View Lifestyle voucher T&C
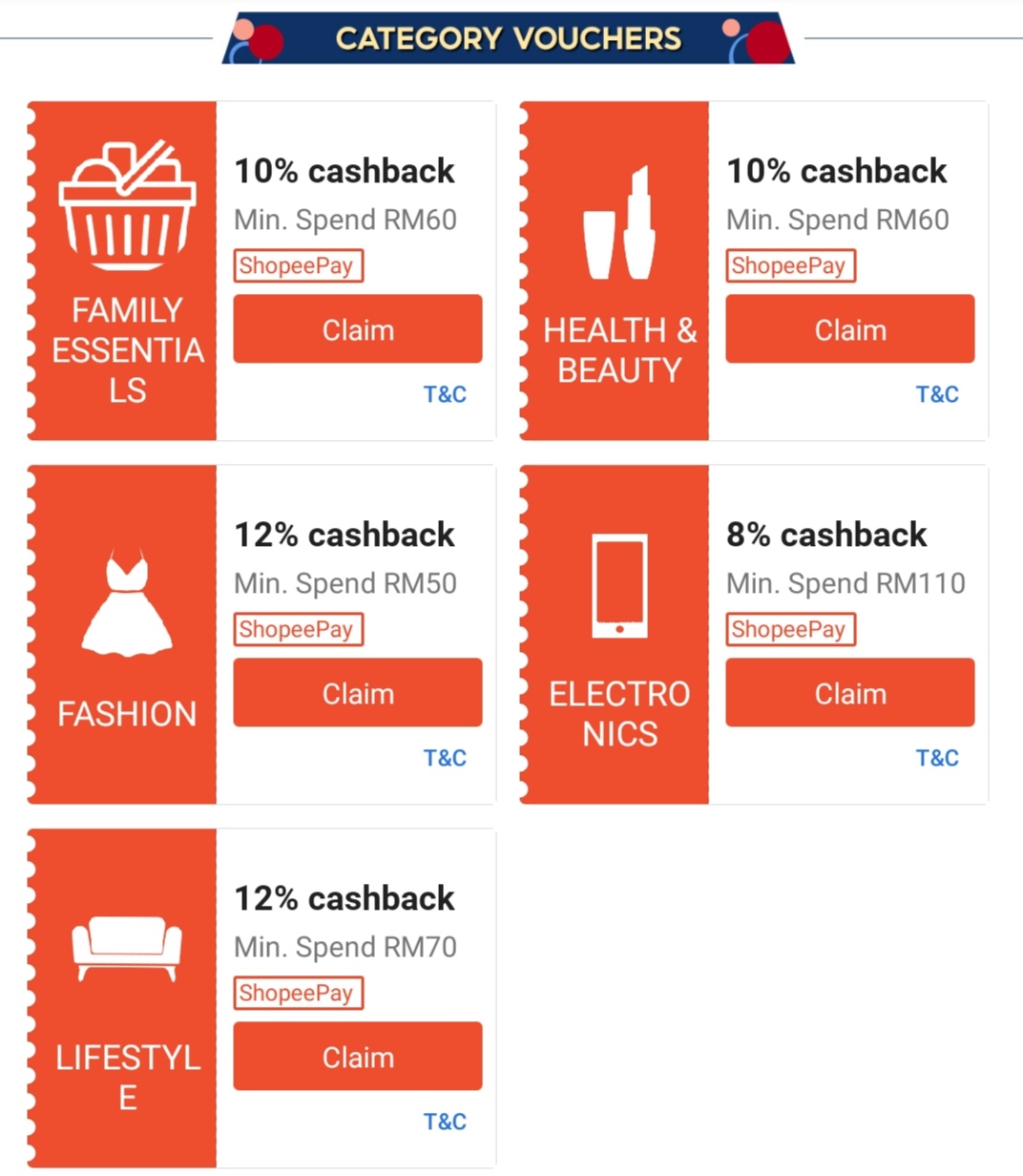Viewport: 1023px width, 1176px height. pyautogui.click(x=445, y=1122)
